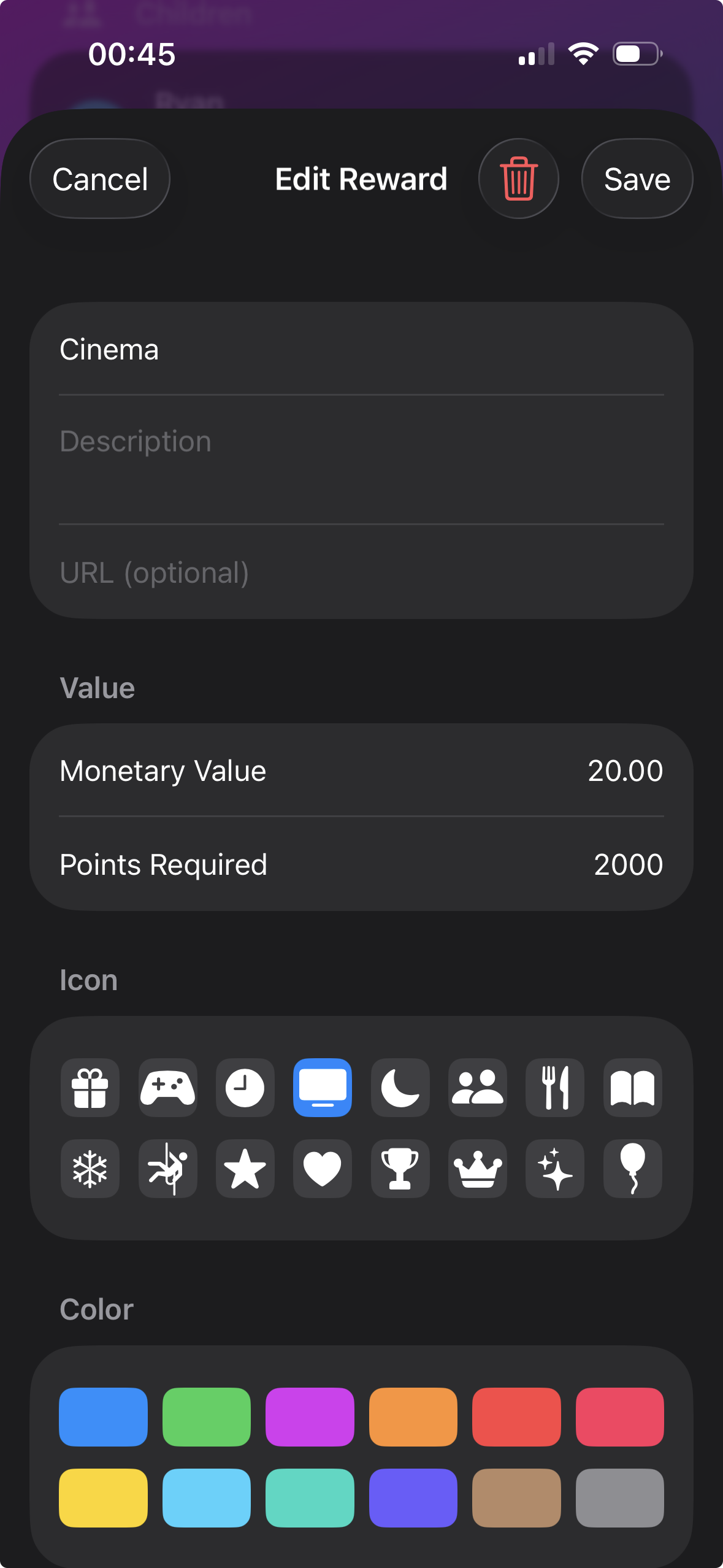Select the gift icon for the reward
Screen dimensions: 723x1568
[90, 1088]
